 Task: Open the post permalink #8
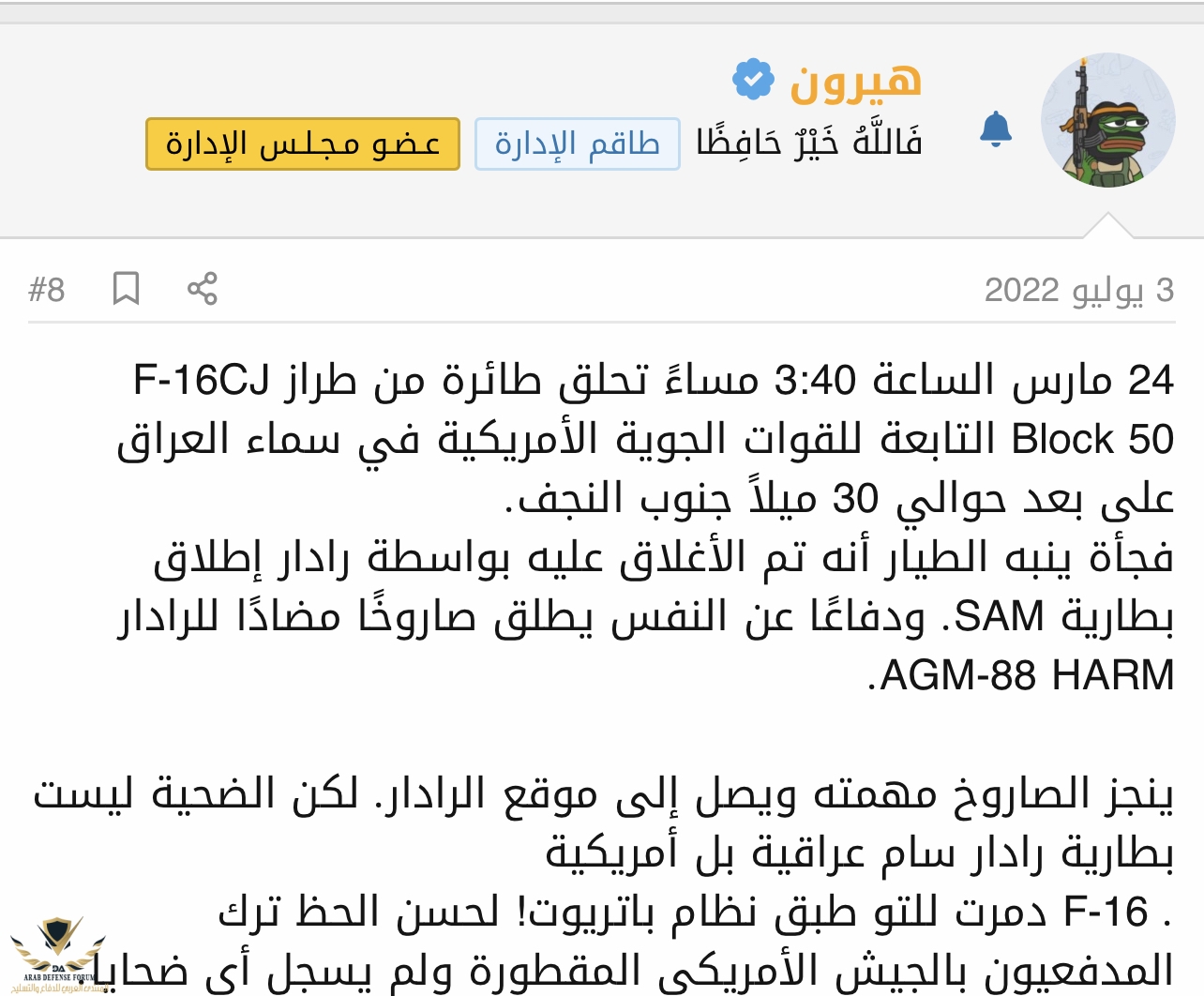click(x=47, y=290)
